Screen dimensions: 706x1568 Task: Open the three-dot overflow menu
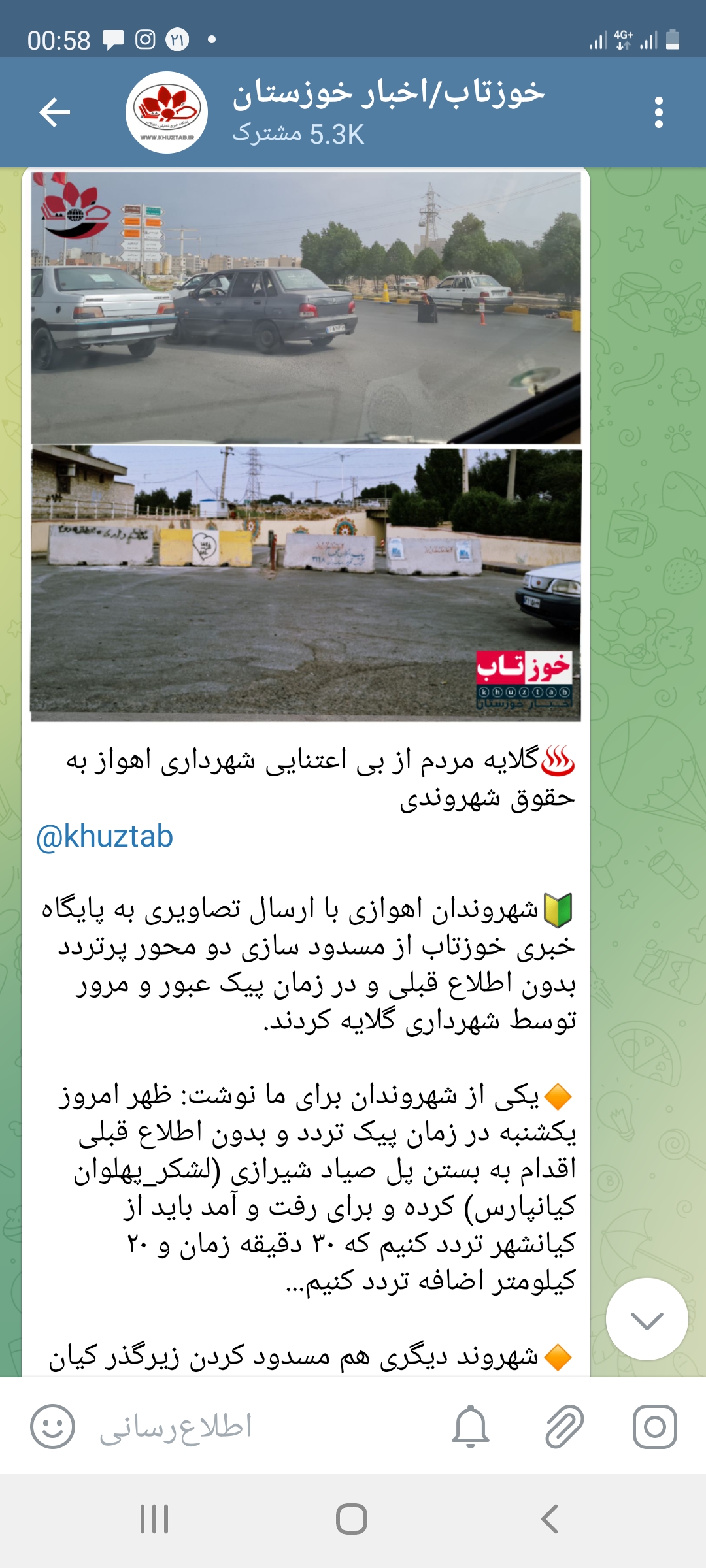click(658, 112)
